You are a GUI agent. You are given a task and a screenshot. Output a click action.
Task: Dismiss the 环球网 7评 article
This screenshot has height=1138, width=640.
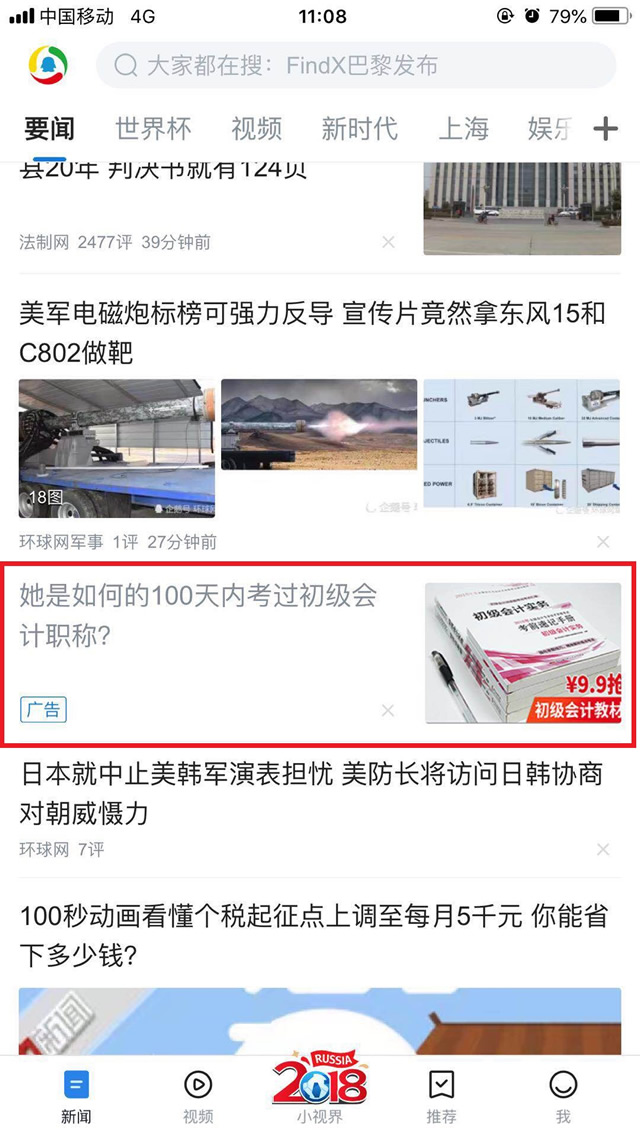(x=603, y=850)
